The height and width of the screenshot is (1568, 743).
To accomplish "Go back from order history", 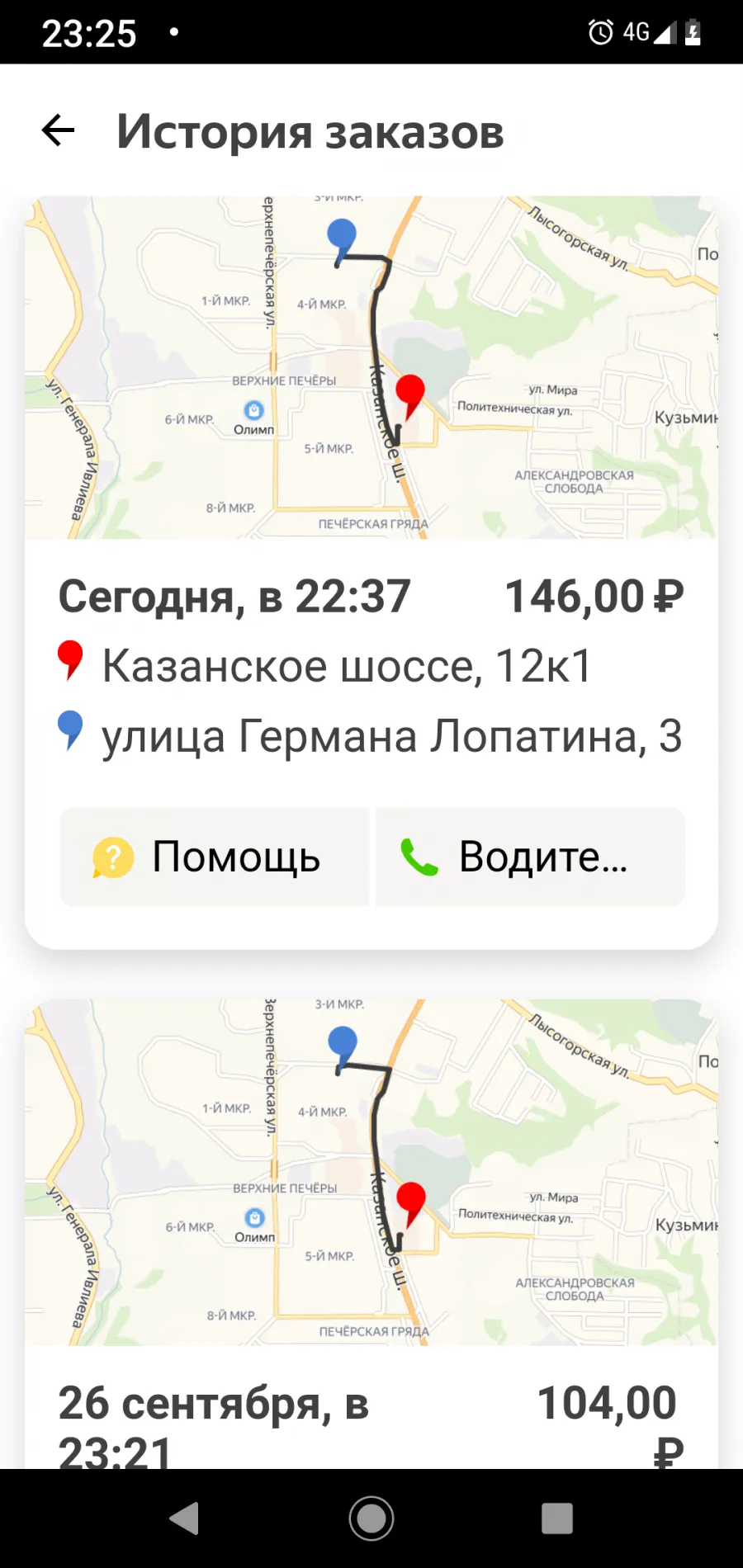I will 58,130.
